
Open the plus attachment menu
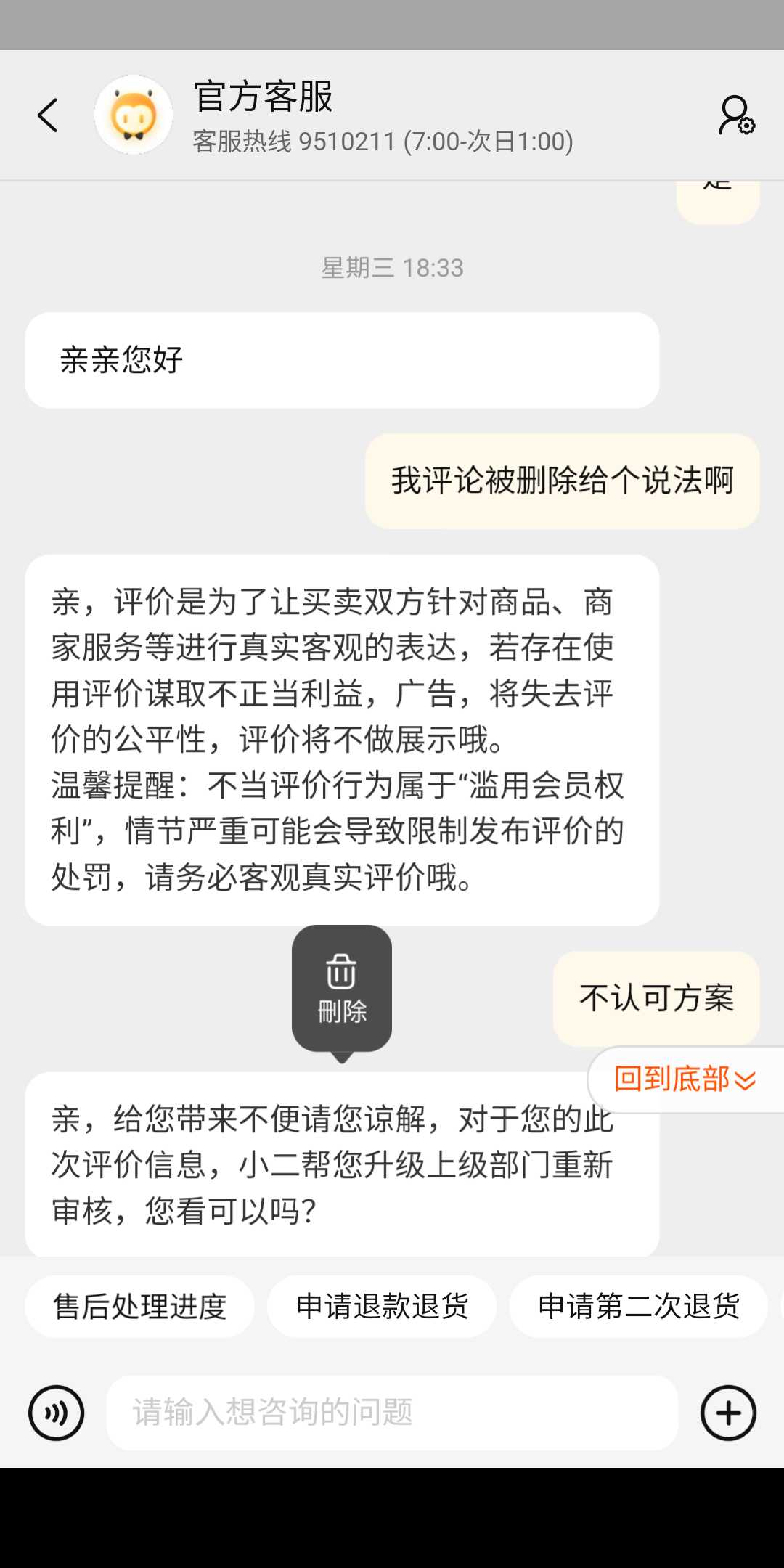tap(728, 1413)
